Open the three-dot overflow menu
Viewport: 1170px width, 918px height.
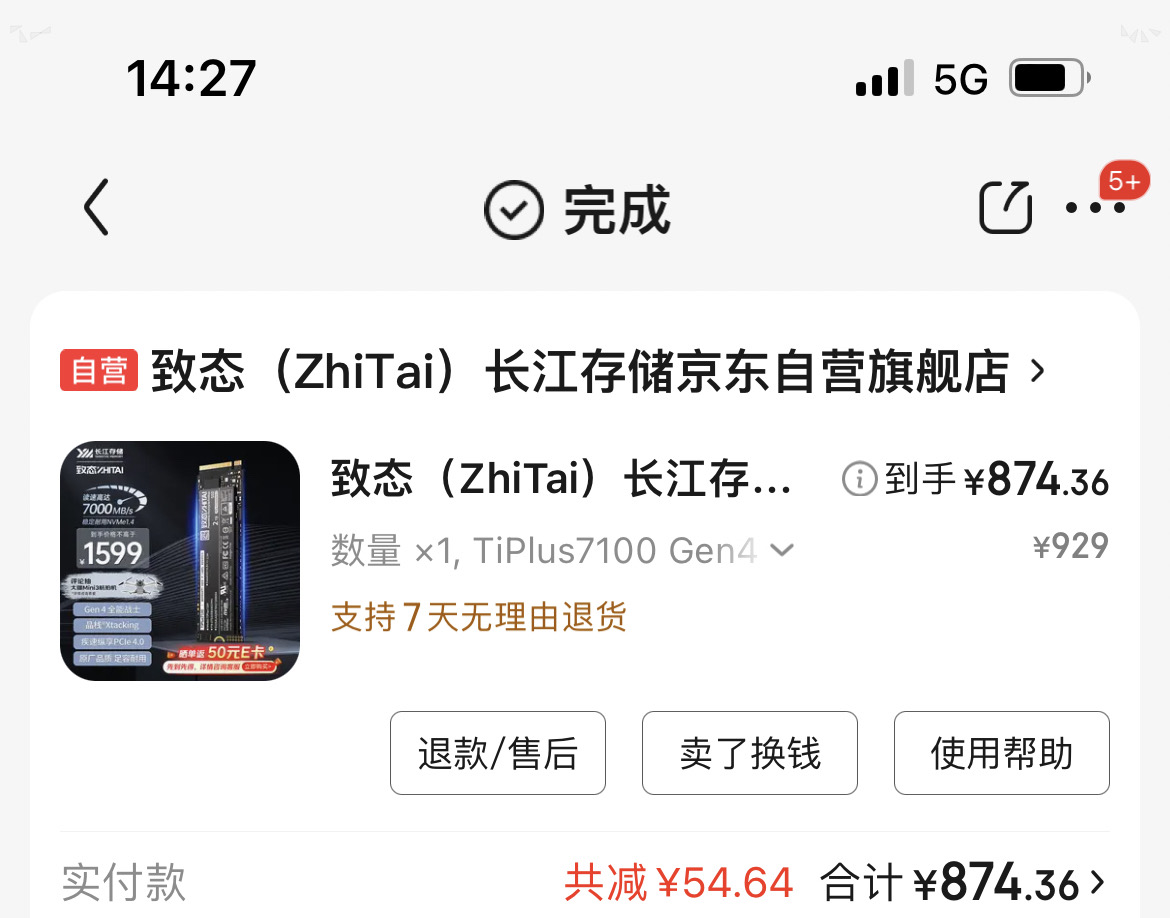[x=1095, y=208]
